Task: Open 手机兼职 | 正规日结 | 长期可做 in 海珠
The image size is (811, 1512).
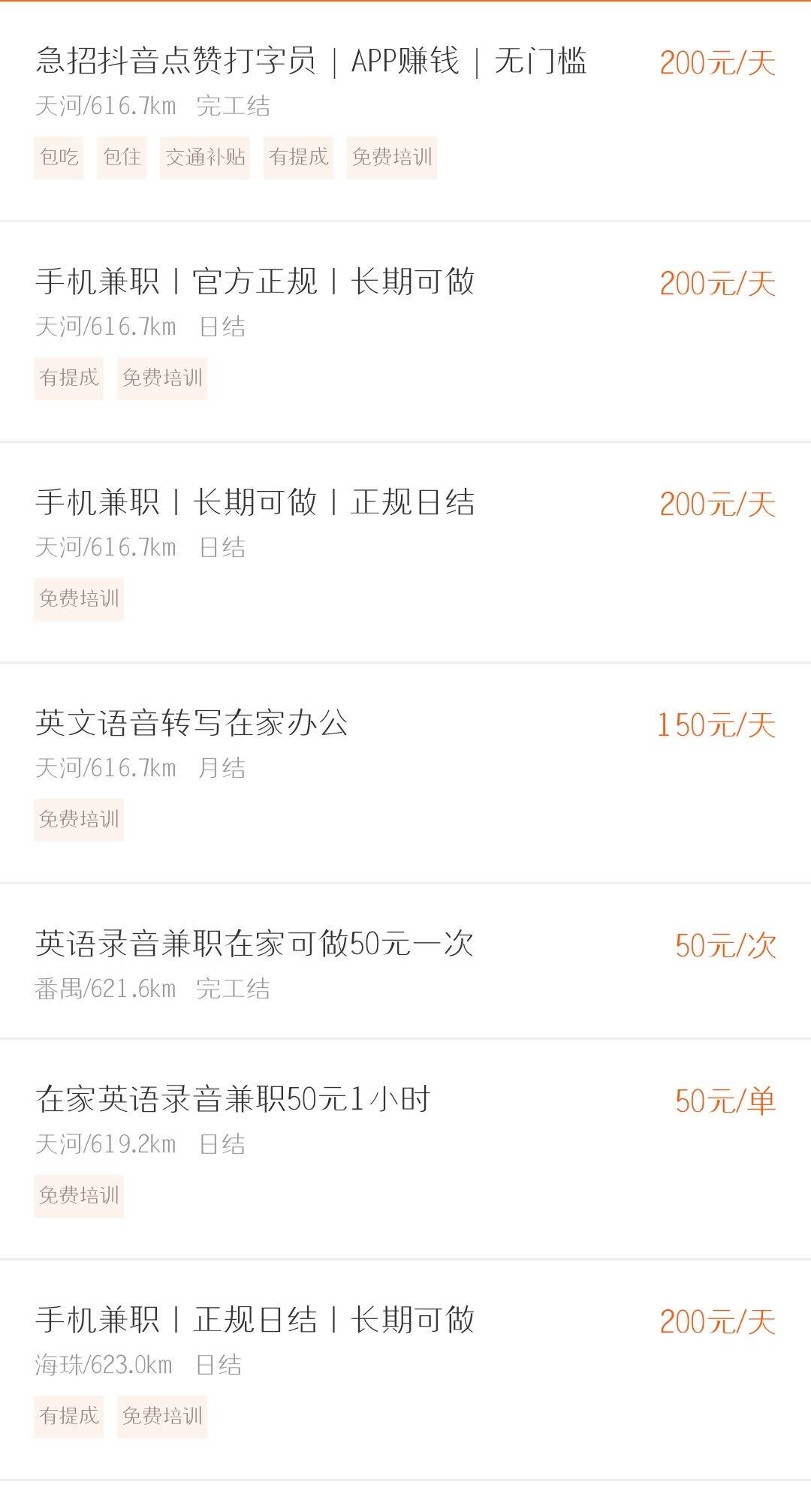Action: (255, 1321)
